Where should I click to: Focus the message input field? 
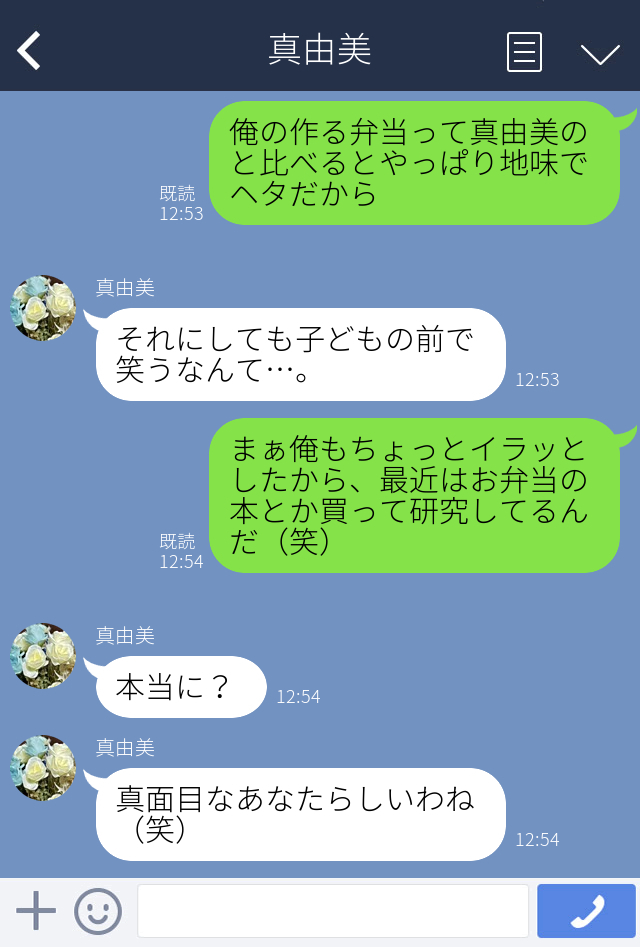[x=332, y=911]
